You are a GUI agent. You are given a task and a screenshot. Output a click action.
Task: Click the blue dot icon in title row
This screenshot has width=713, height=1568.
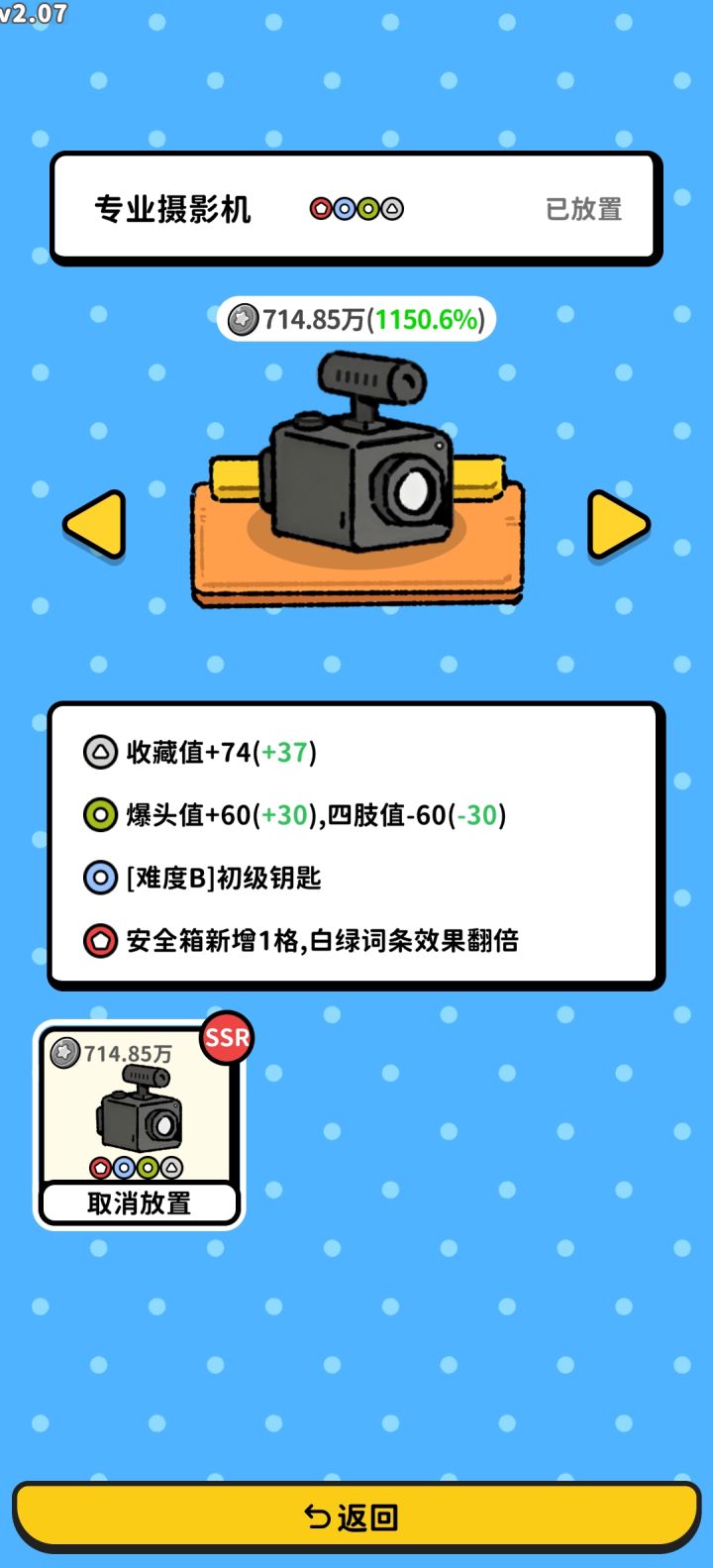(346, 209)
